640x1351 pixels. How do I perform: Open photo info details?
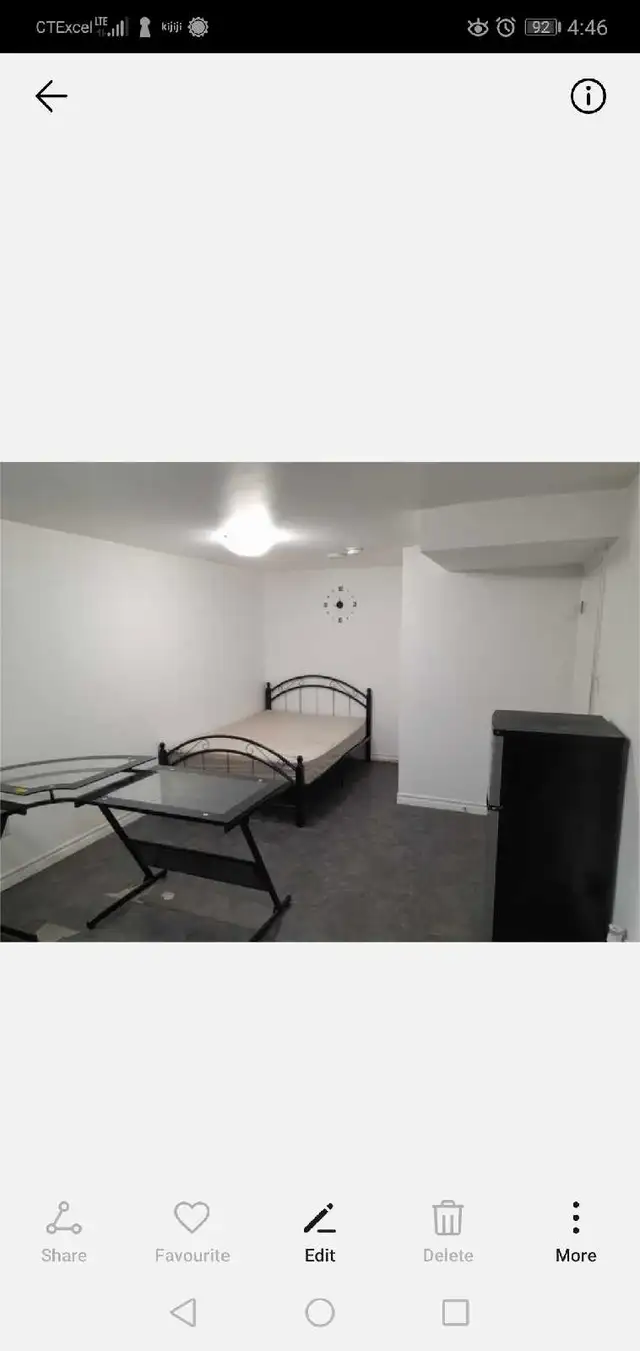[x=588, y=96]
